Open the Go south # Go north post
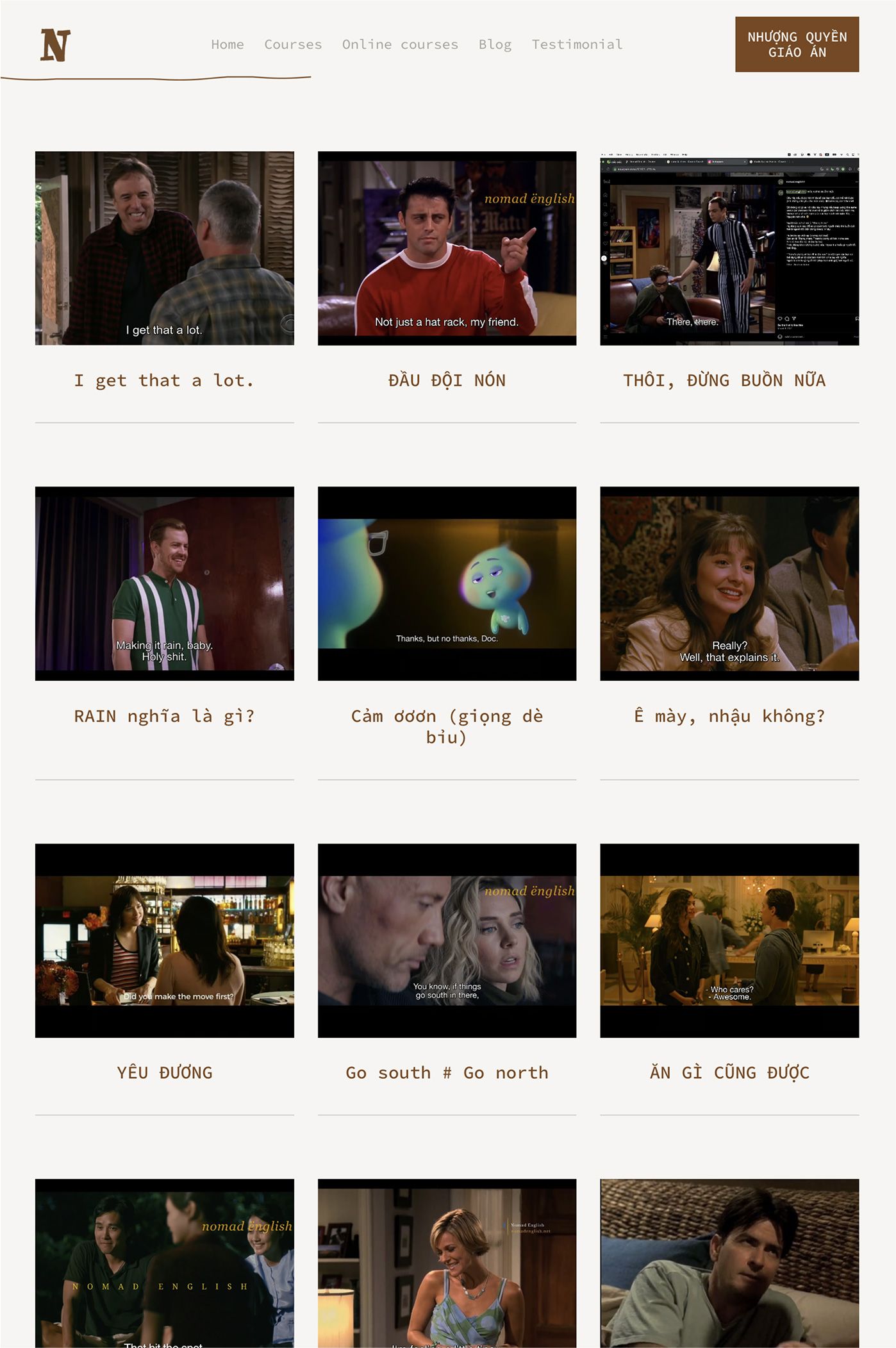Screen dimensions: 896x1348 (447, 1072)
